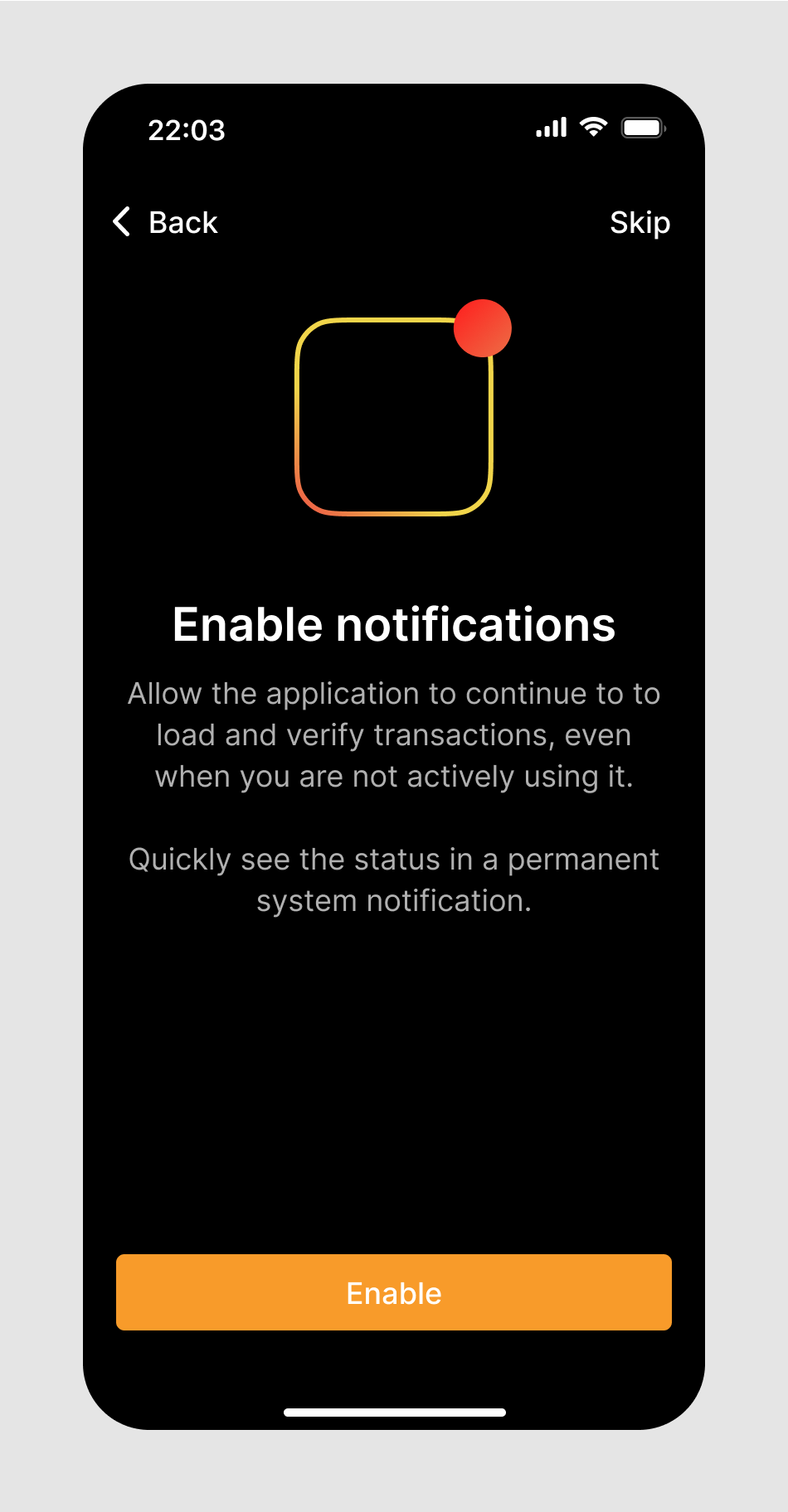Skip enabling notifications

pos(640,222)
